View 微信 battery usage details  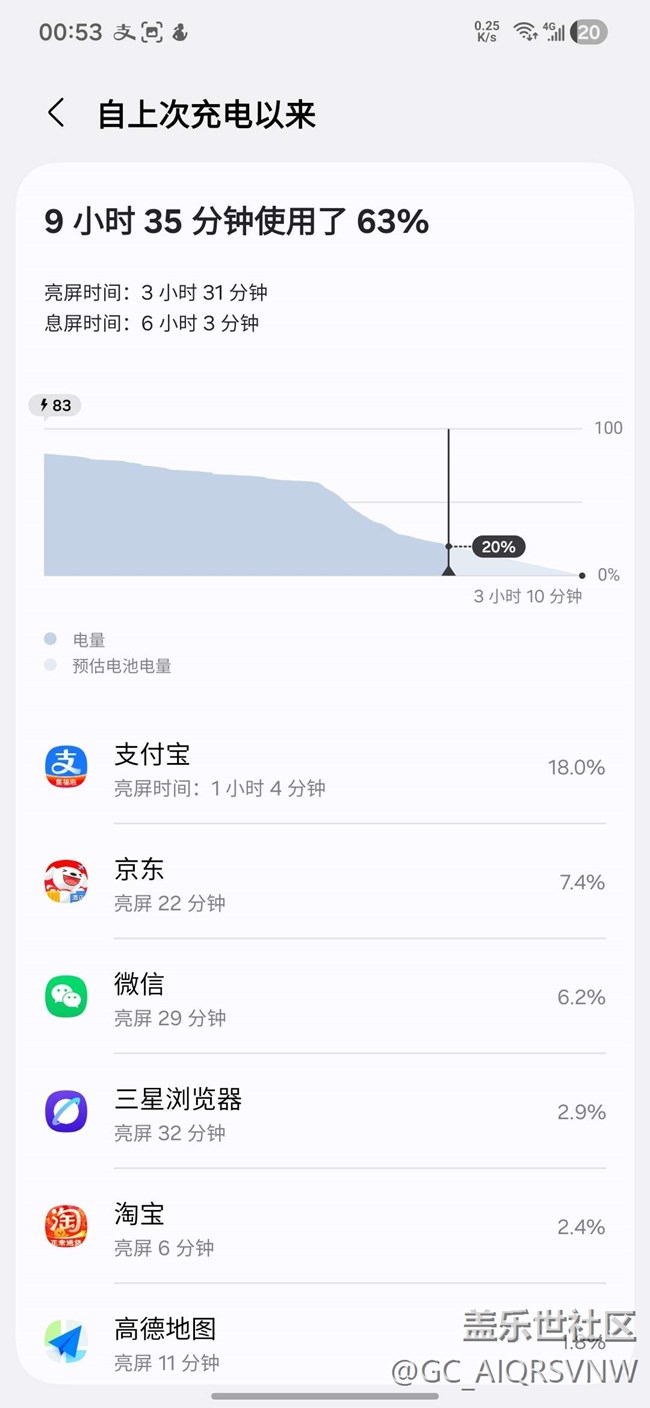325,998
